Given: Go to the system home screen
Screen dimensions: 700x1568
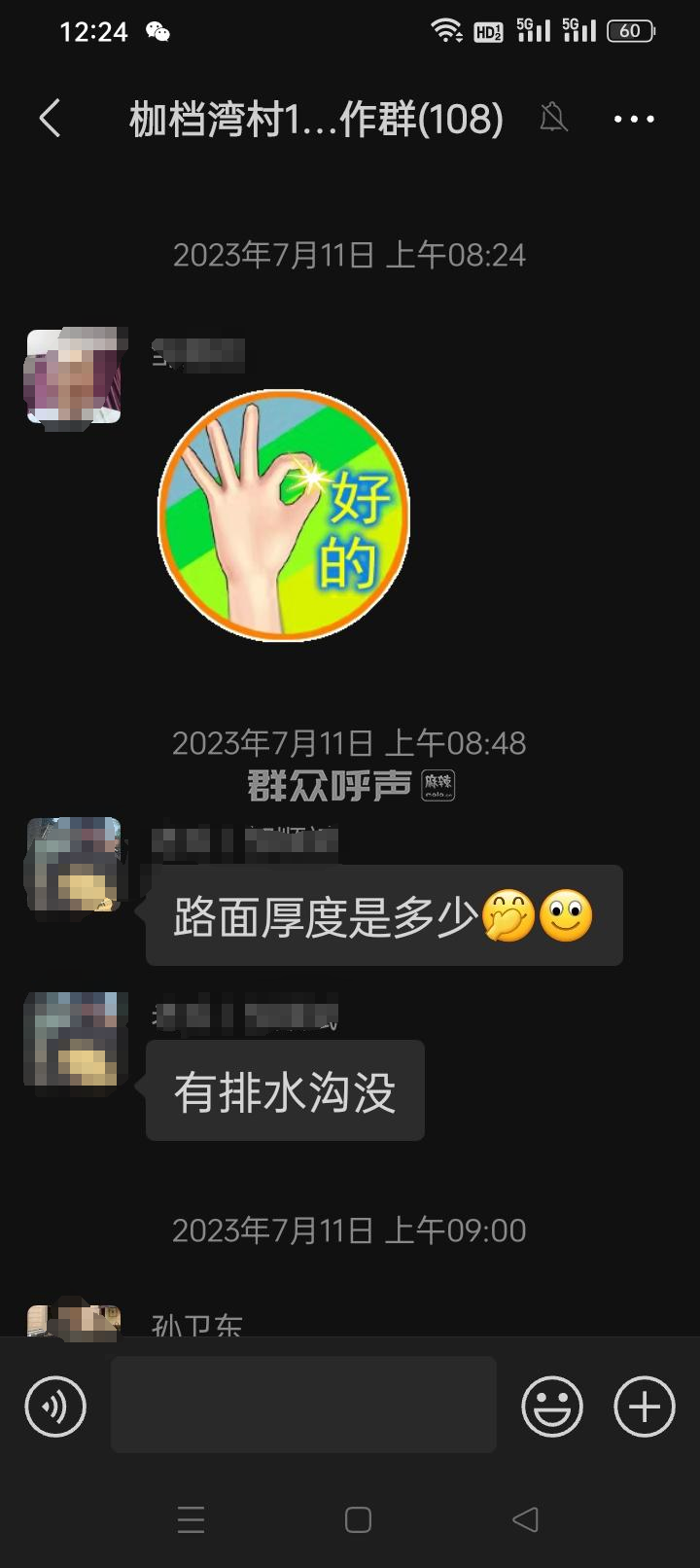Looking at the screenshot, I should (x=358, y=1519).
